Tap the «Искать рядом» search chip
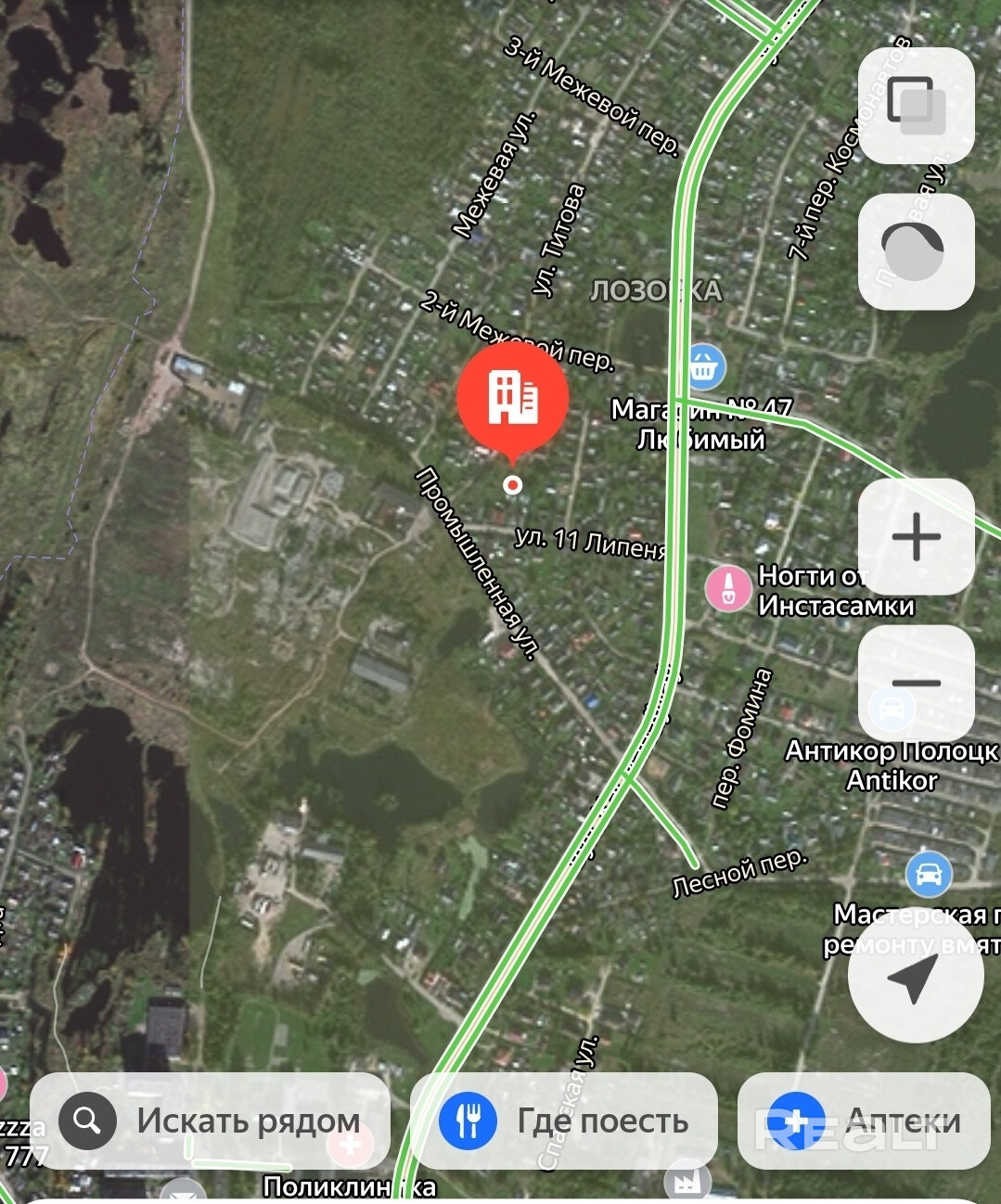Image resolution: width=1001 pixels, height=1204 pixels. click(210, 1121)
